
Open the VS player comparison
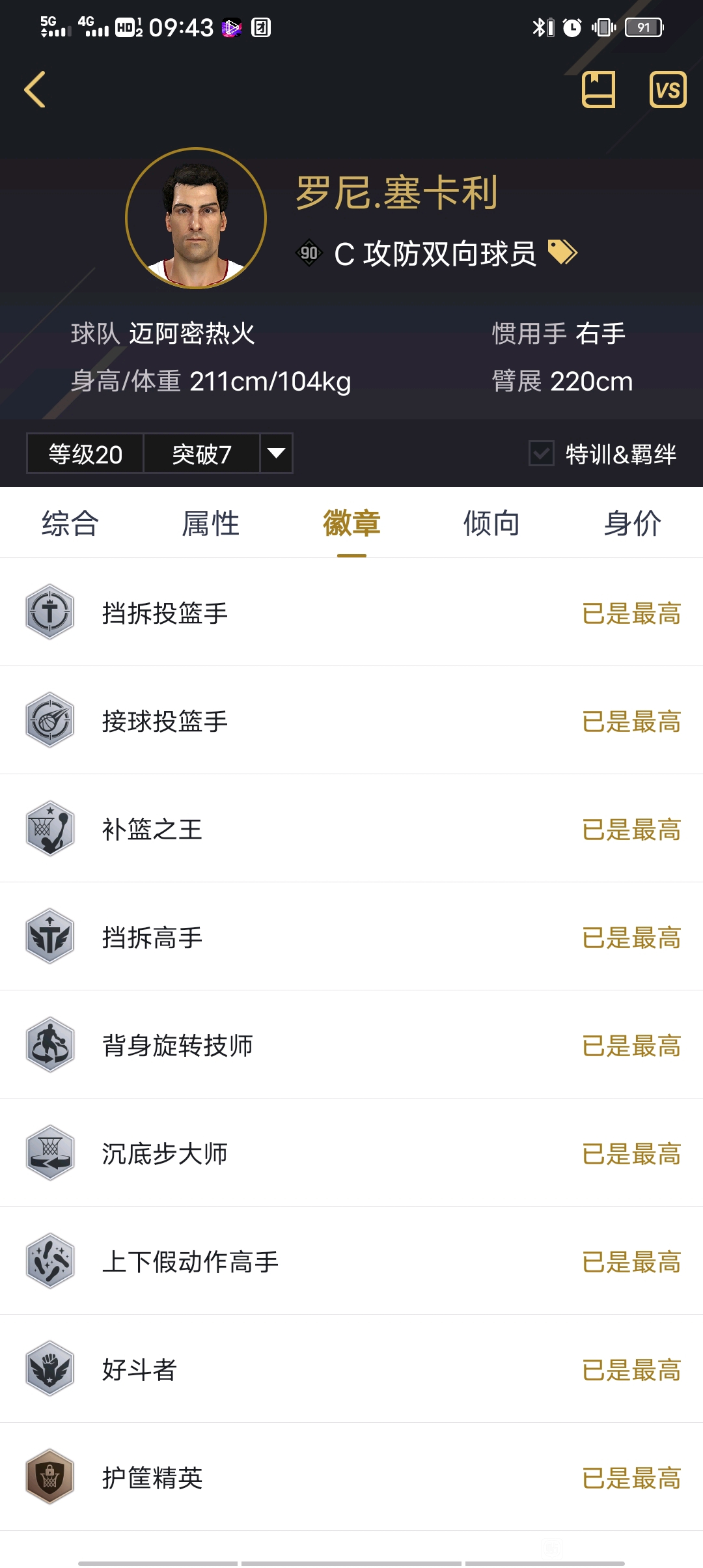[x=668, y=89]
